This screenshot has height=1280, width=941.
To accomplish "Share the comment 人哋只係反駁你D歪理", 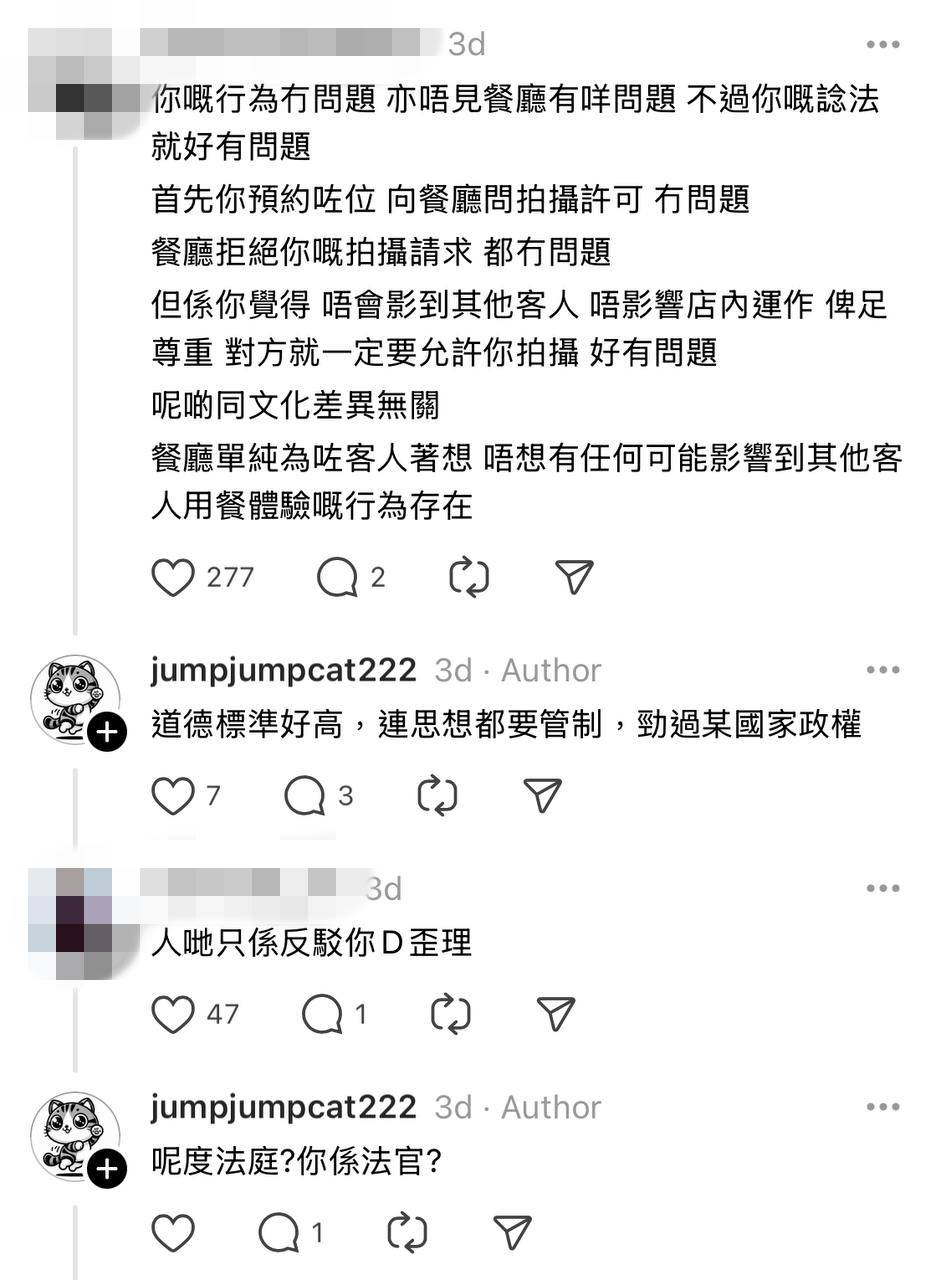I will click(x=556, y=1015).
